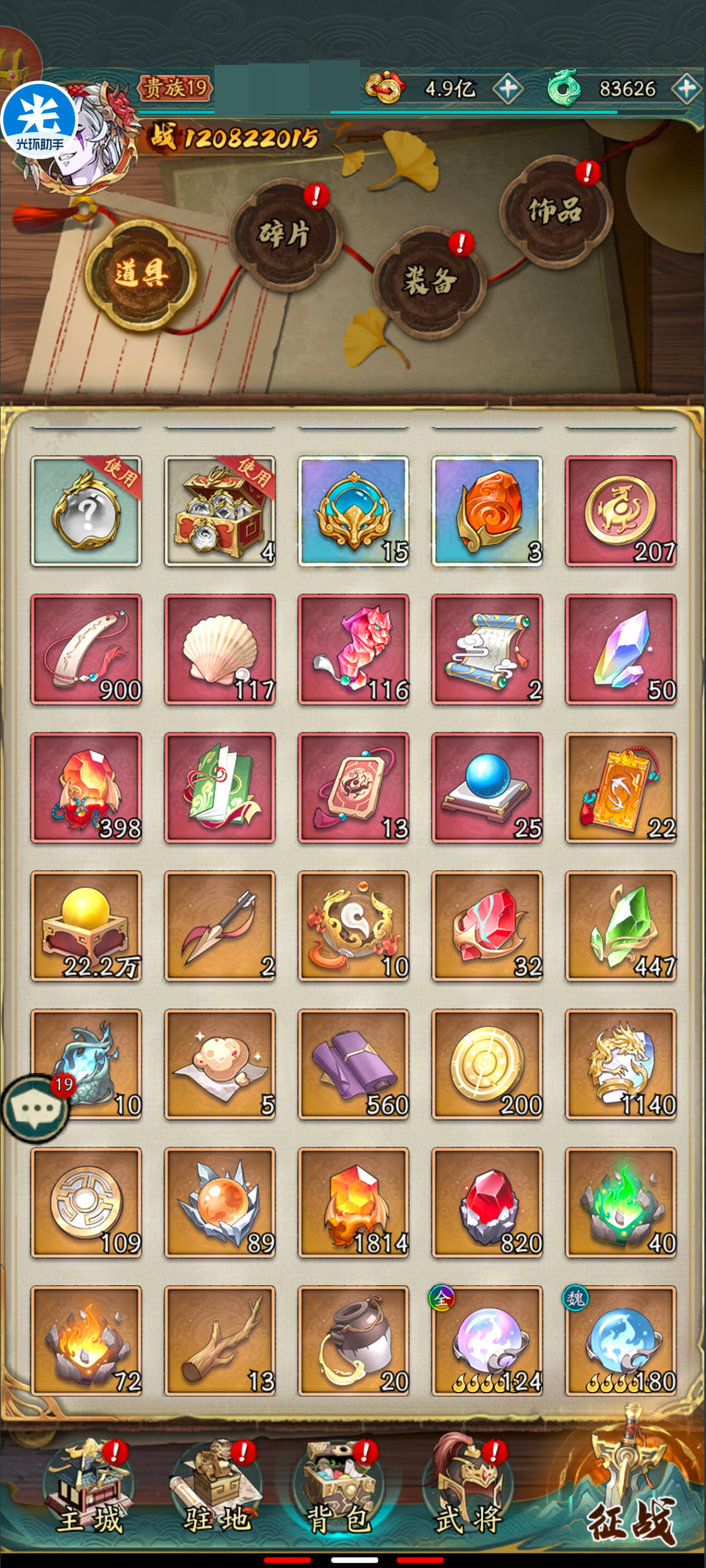The image size is (706, 1568).
Task: Select the golden orb item with 22.2万
Action: click(86, 926)
